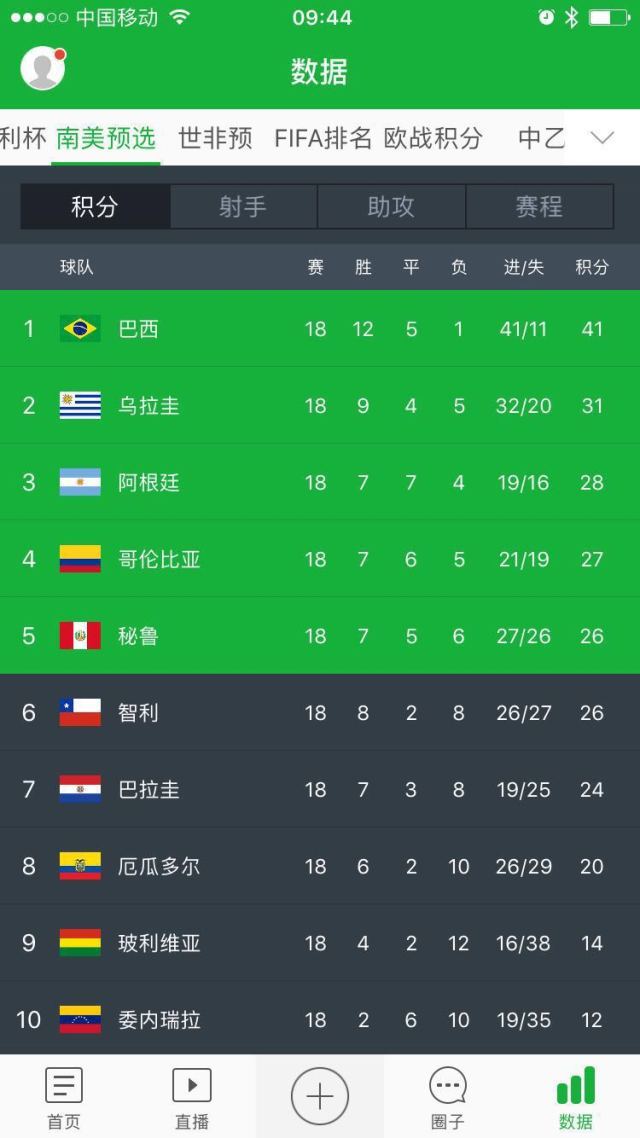This screenshot has height=1138, width=640.
Task: Expand the league list dropdown arrow
Action: [602, 138]
